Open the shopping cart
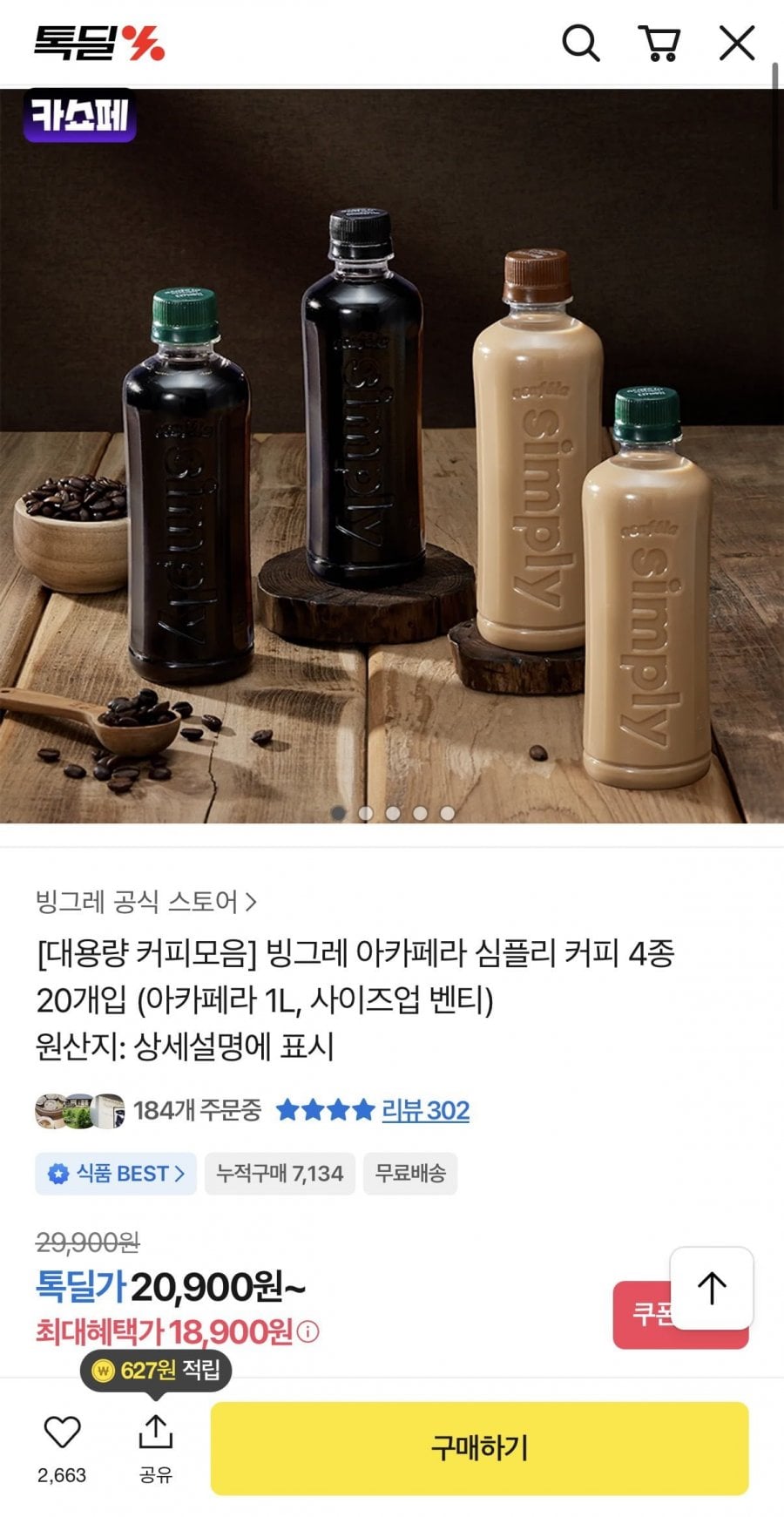Screen dimensions: 784x1517 659,43
